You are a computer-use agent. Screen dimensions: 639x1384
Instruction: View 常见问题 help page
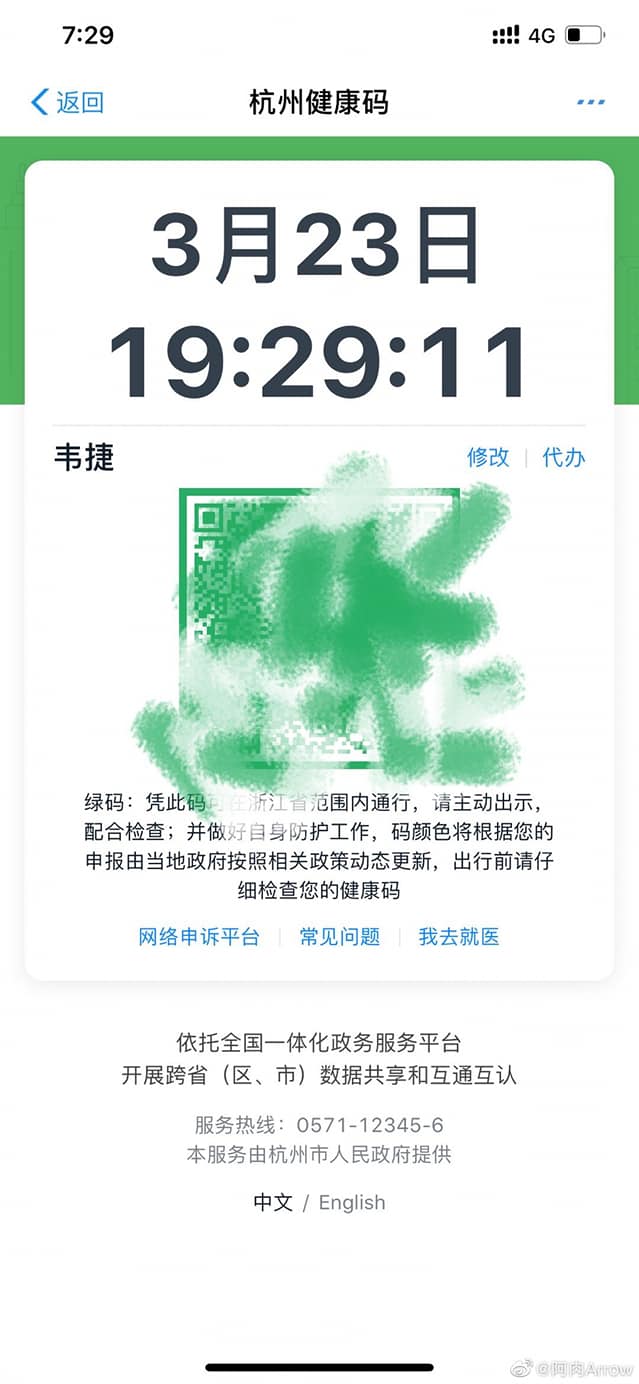[x=340, y=937]
